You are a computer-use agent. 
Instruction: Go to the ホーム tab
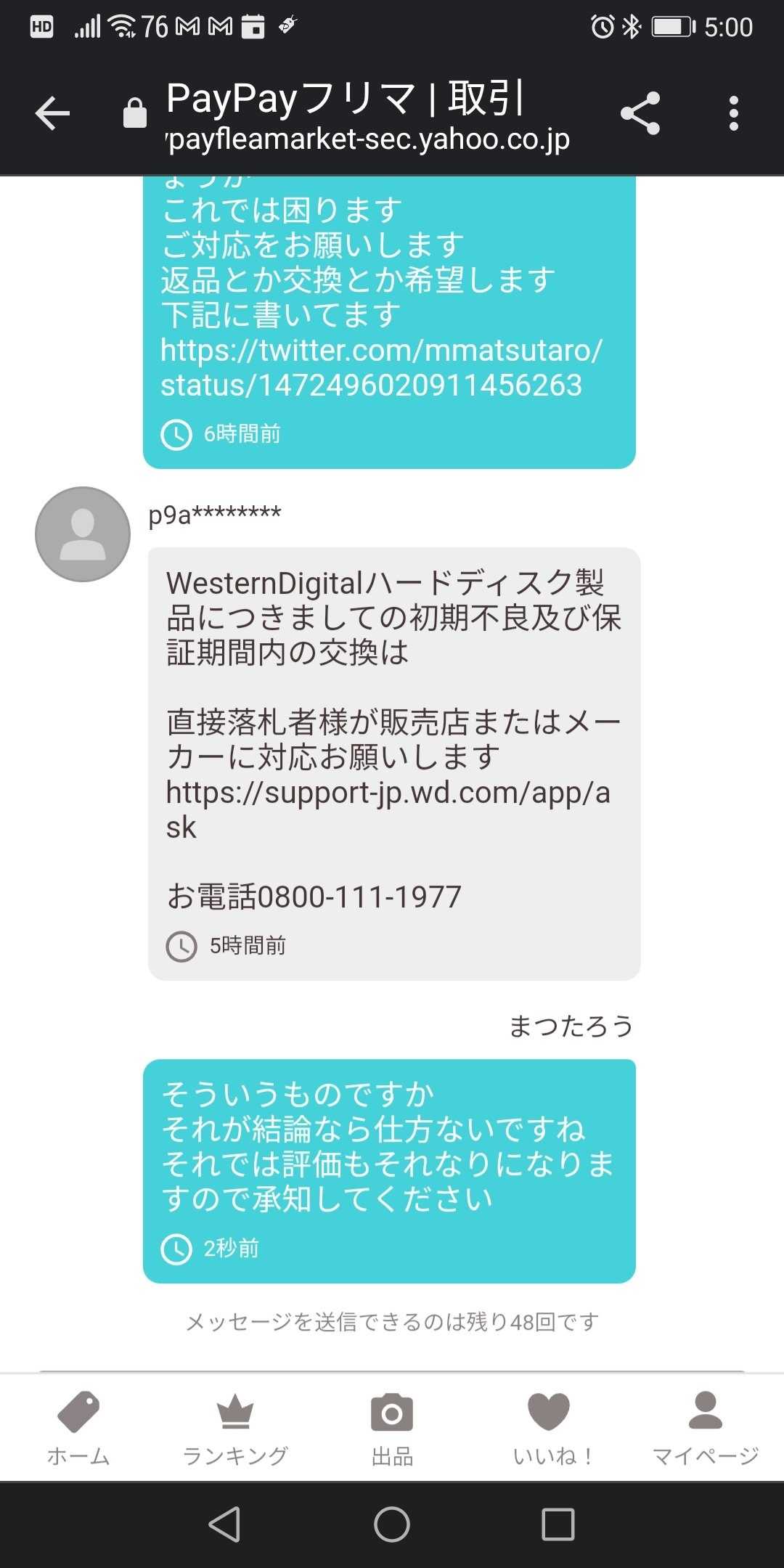pyautogui.click(x=78, y=1428)
